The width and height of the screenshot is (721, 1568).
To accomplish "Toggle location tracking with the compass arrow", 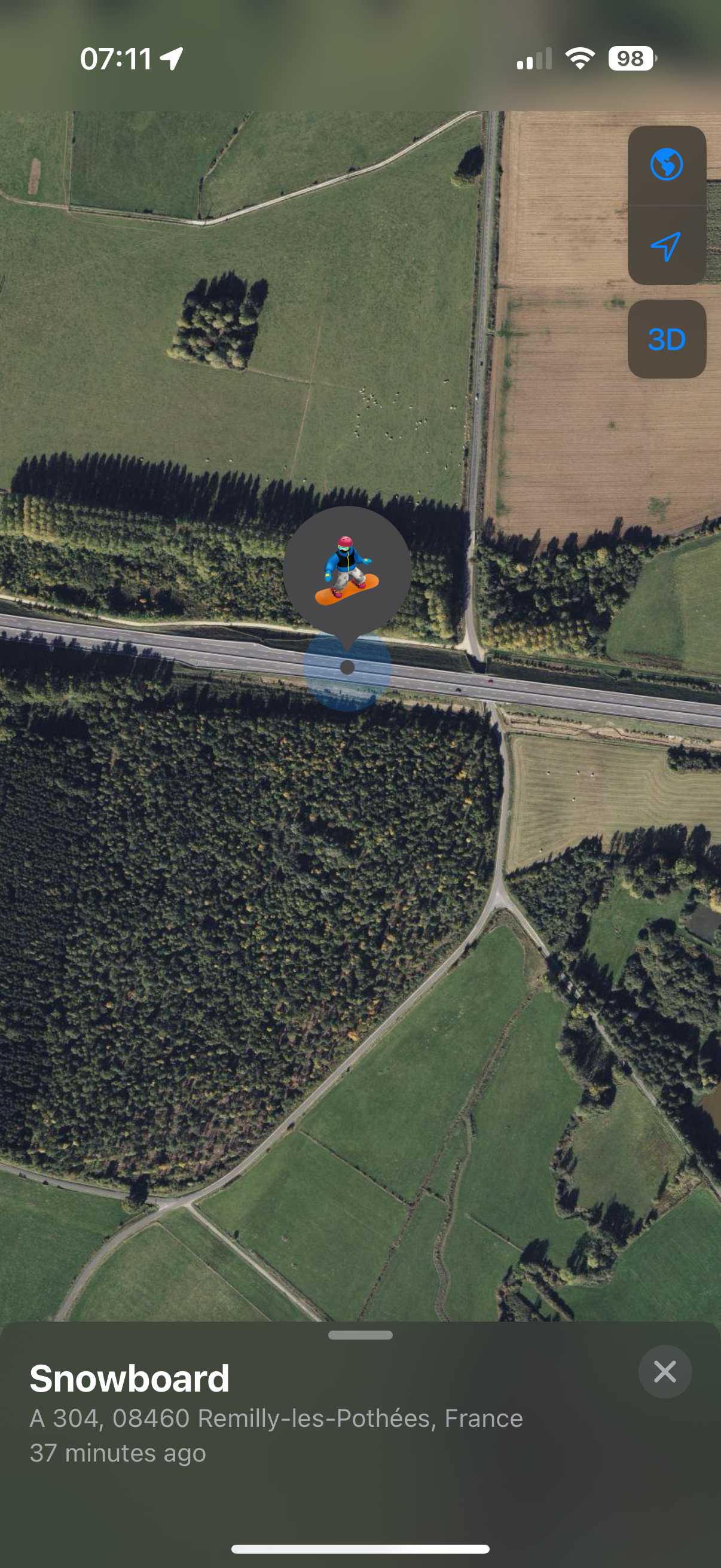I will coord(667,246).
